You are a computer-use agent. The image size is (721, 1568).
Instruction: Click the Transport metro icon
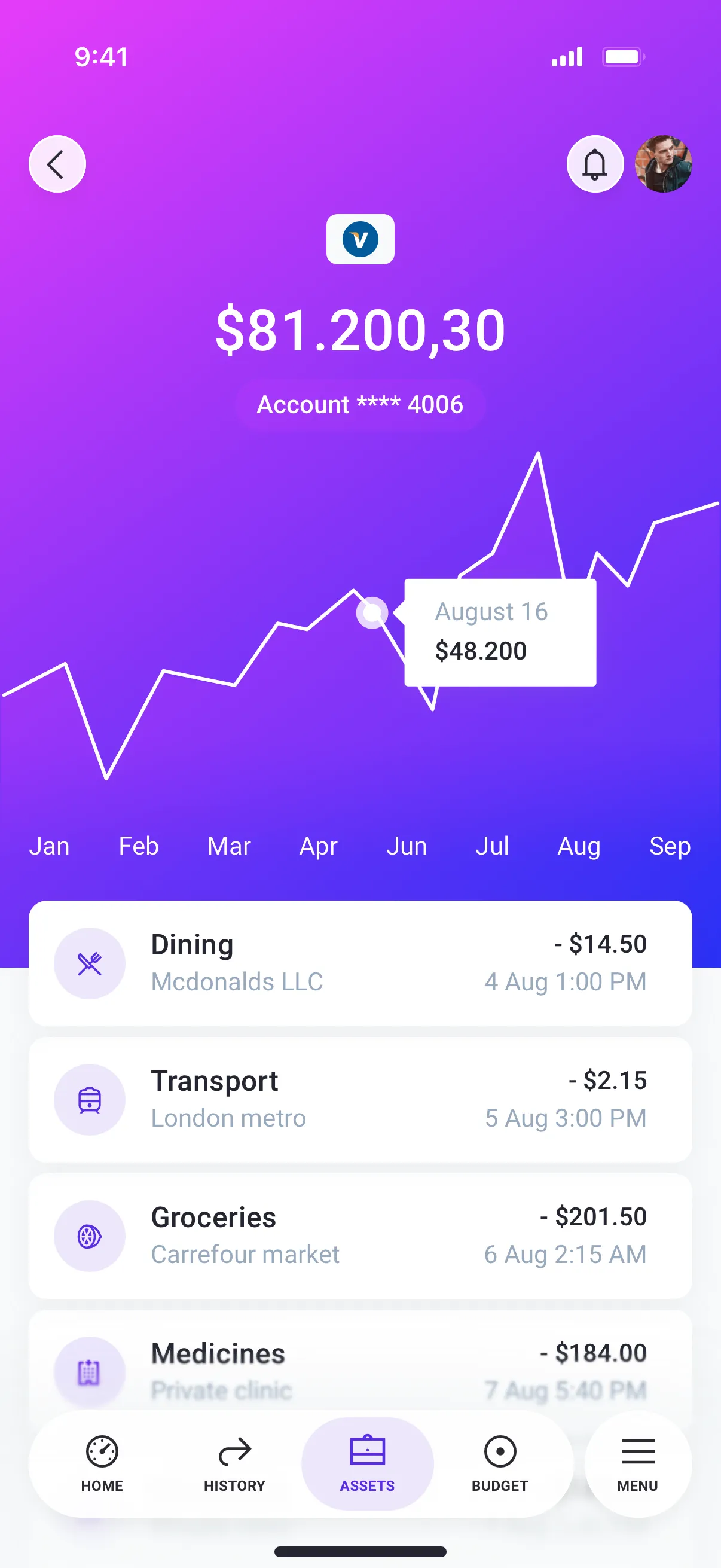pyautogui.click(x=90, y=1099)
